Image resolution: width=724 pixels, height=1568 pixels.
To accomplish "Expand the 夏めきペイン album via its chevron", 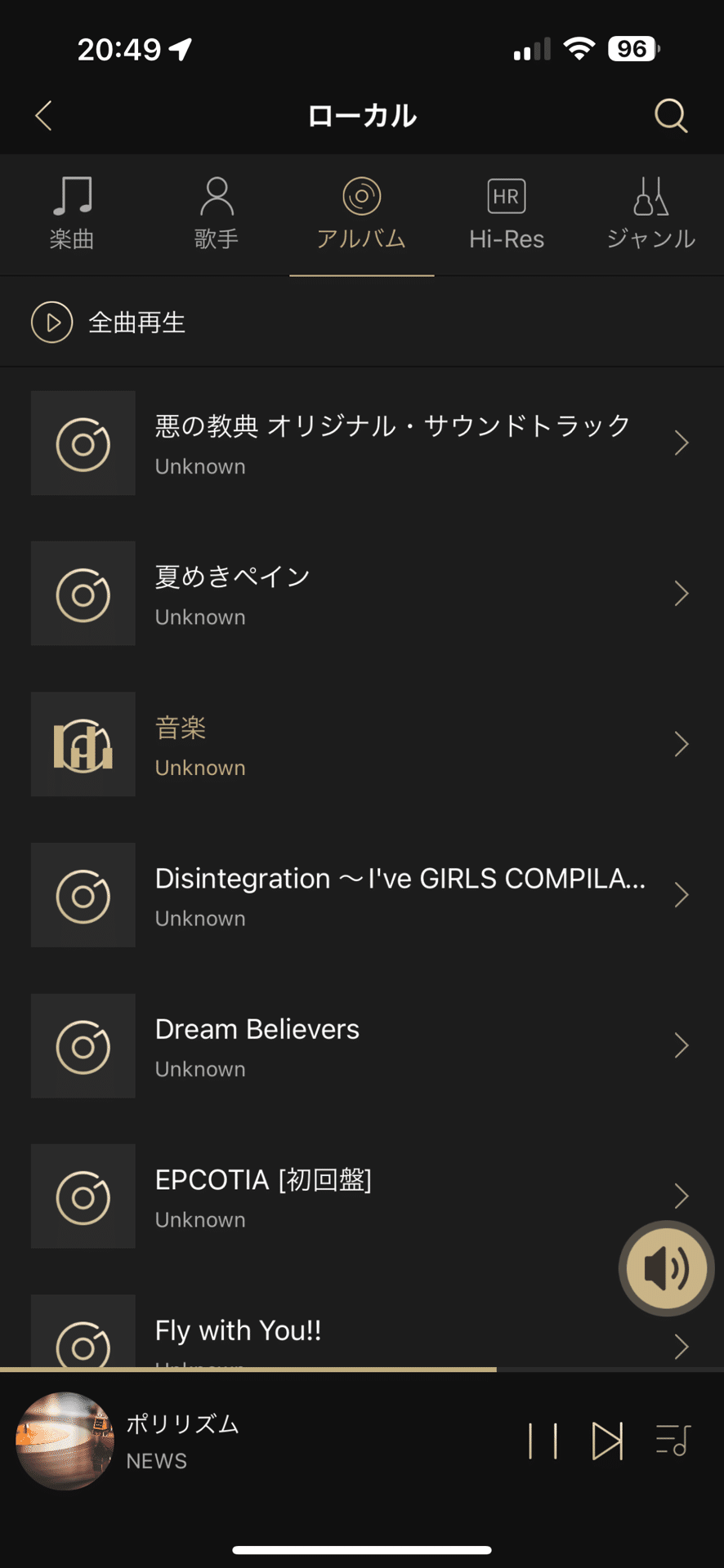I will click(682, 594).
